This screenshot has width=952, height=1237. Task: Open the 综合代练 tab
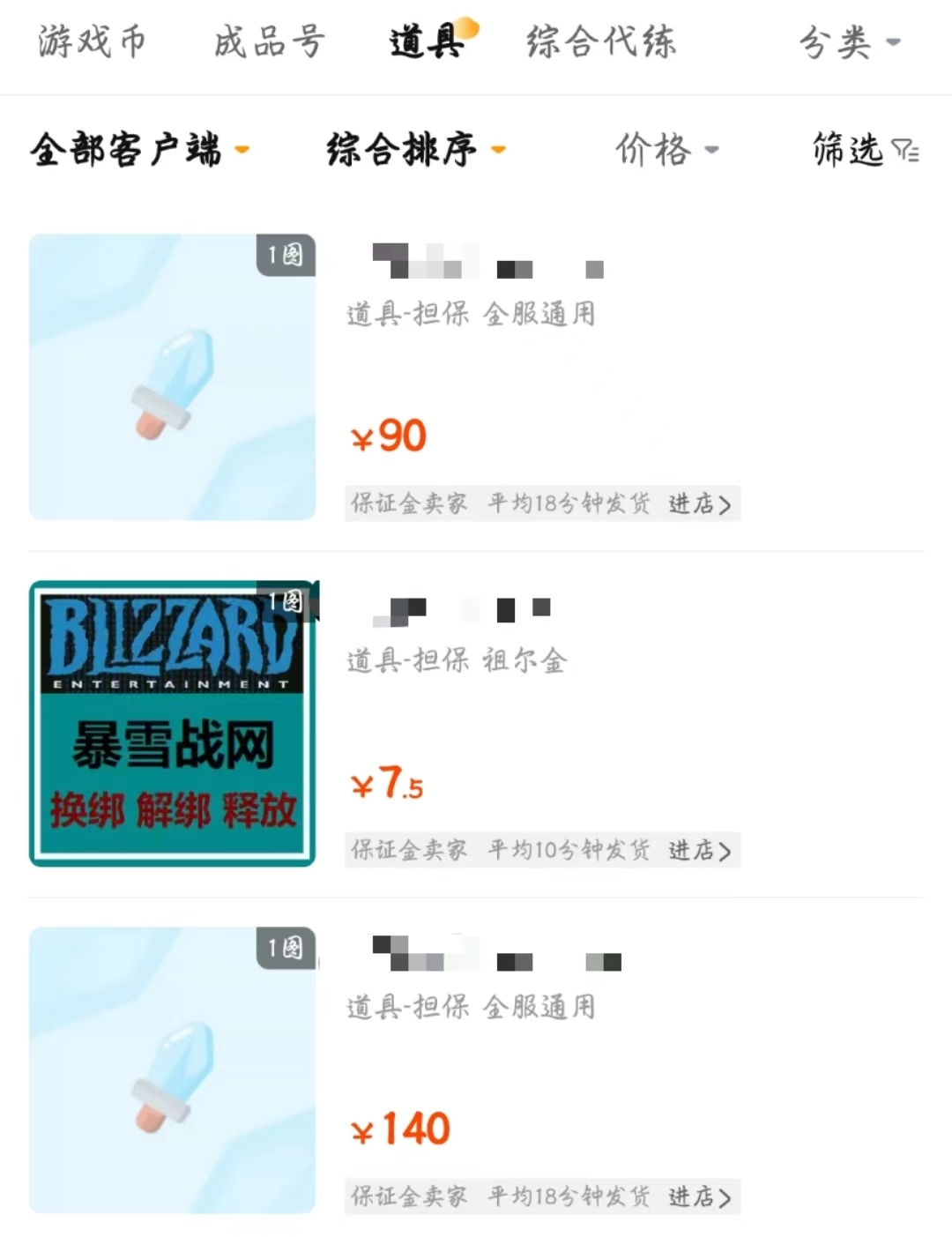click(x=601, y=42)
